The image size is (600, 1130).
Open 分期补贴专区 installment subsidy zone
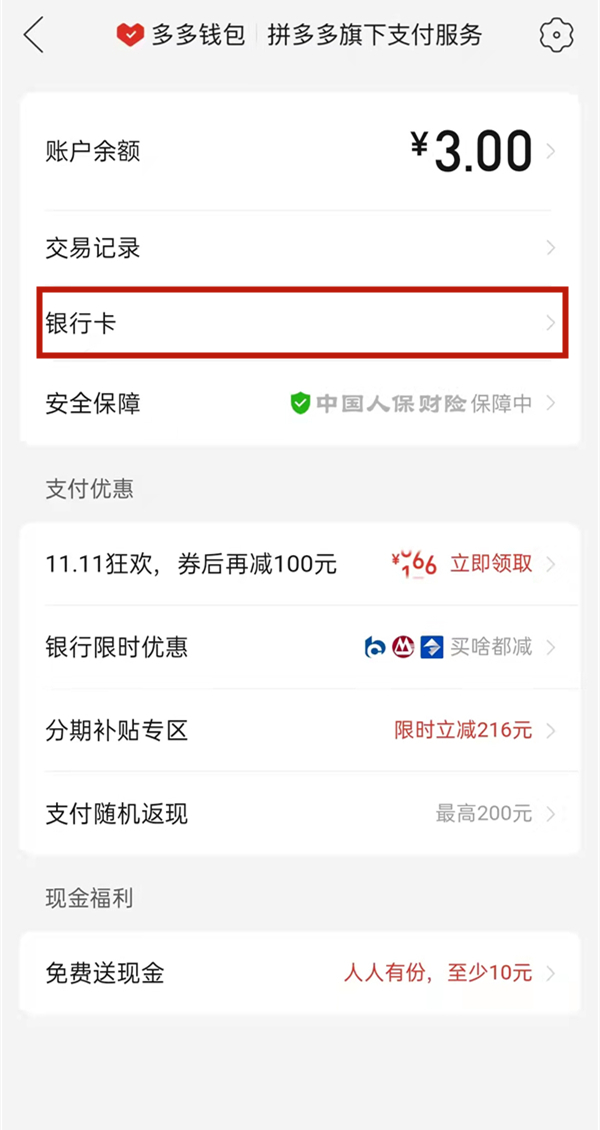pos(300,730)
